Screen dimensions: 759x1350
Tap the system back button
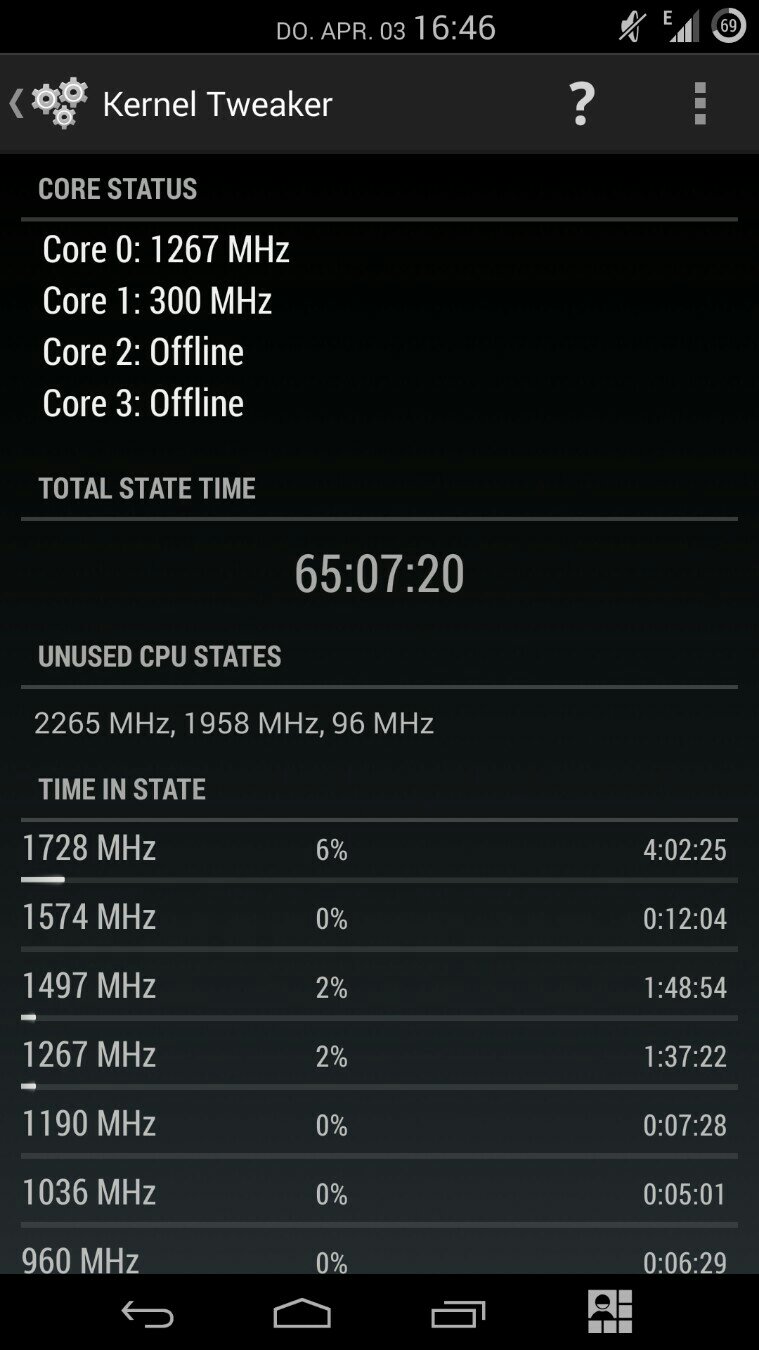tap(147, 1314)
